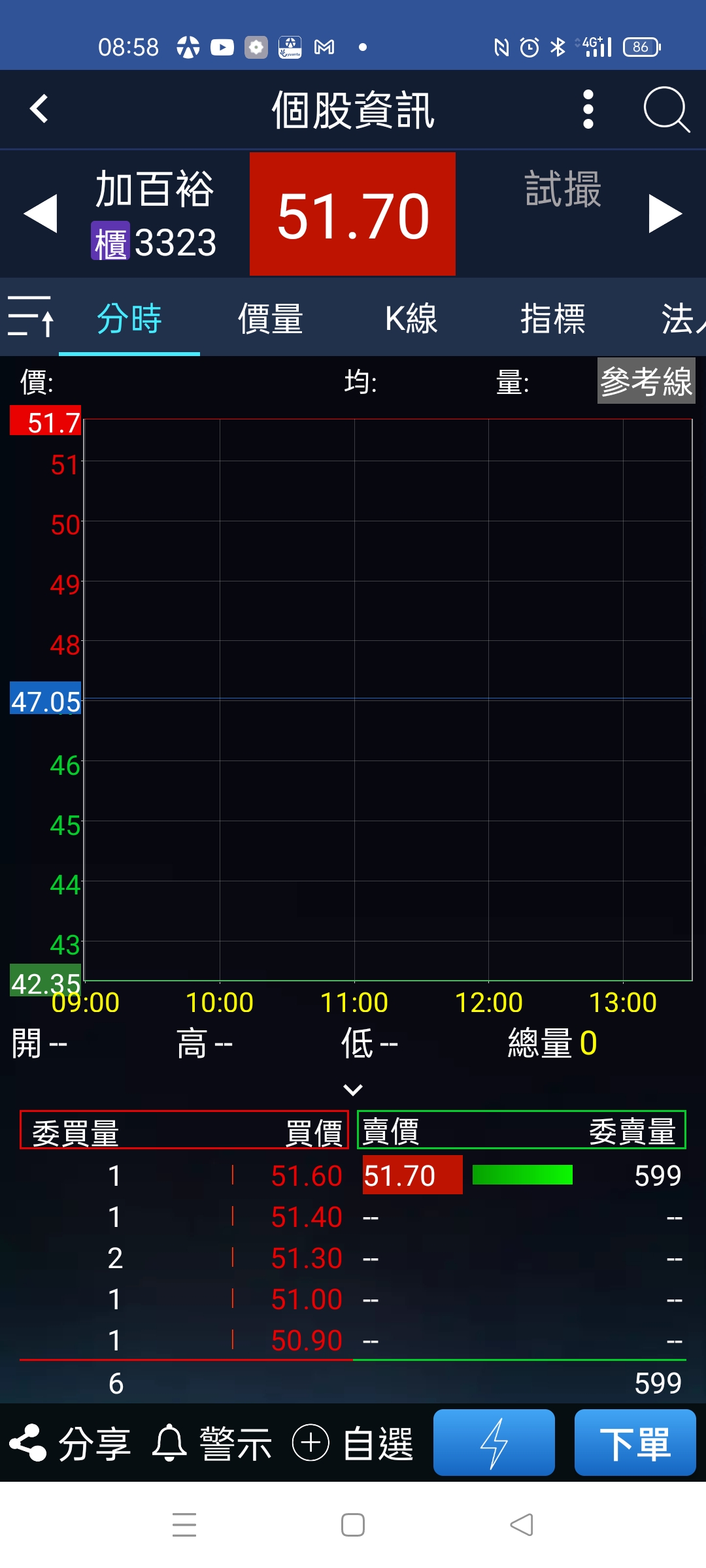Open the search magnifier icon
The width and height of the screenshot is (706, 1568).
(666, 109)
